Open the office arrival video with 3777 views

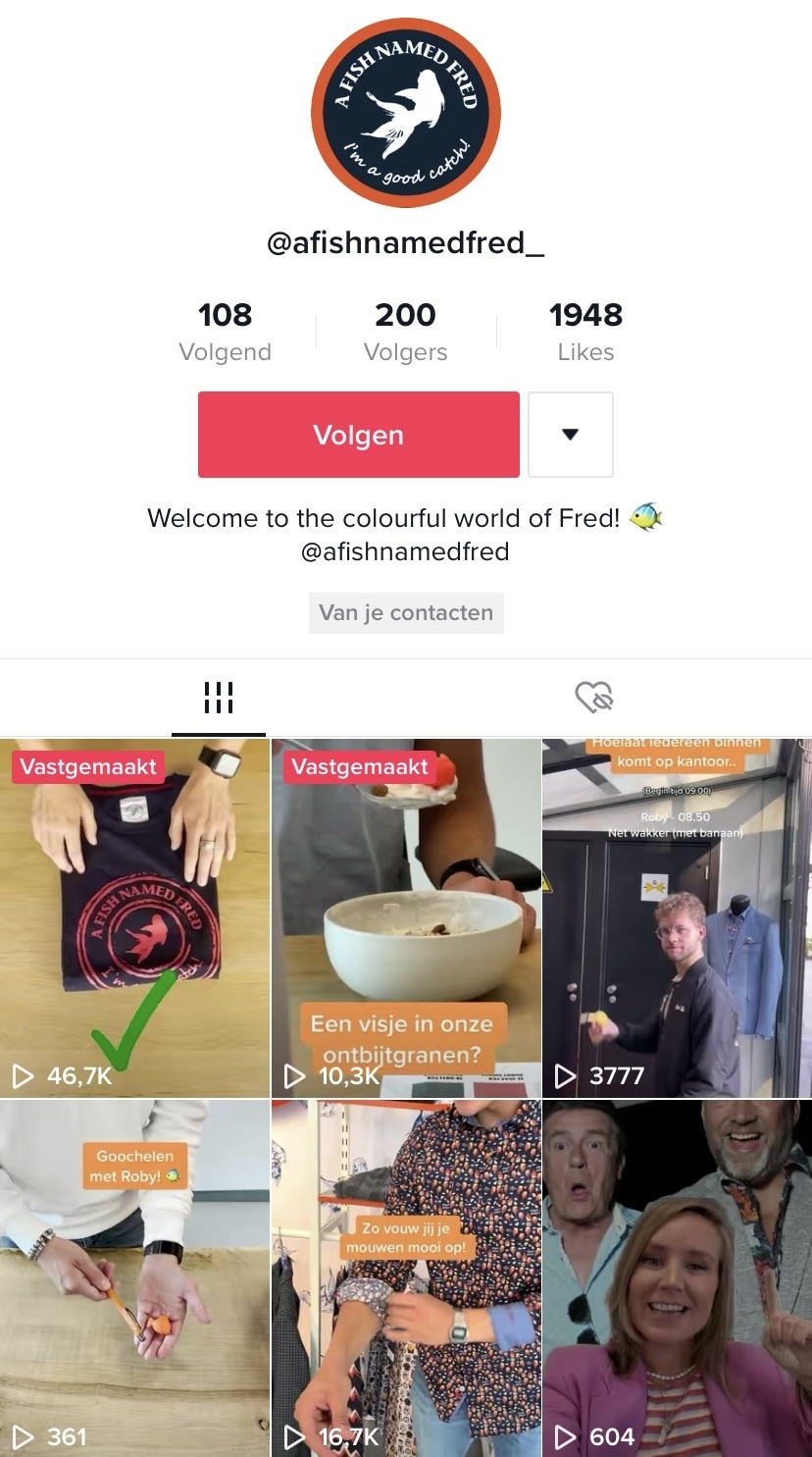click(677, 917)
